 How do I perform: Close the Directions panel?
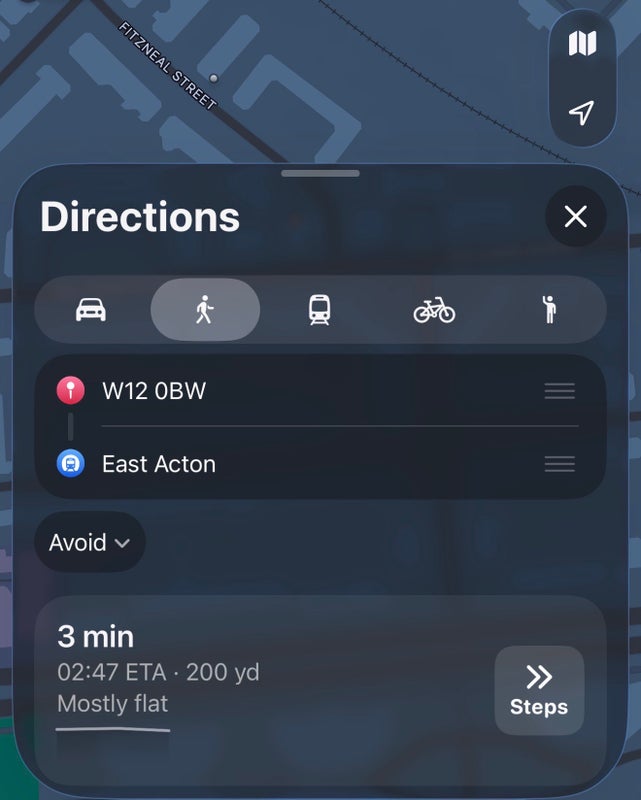coord(575,217)
